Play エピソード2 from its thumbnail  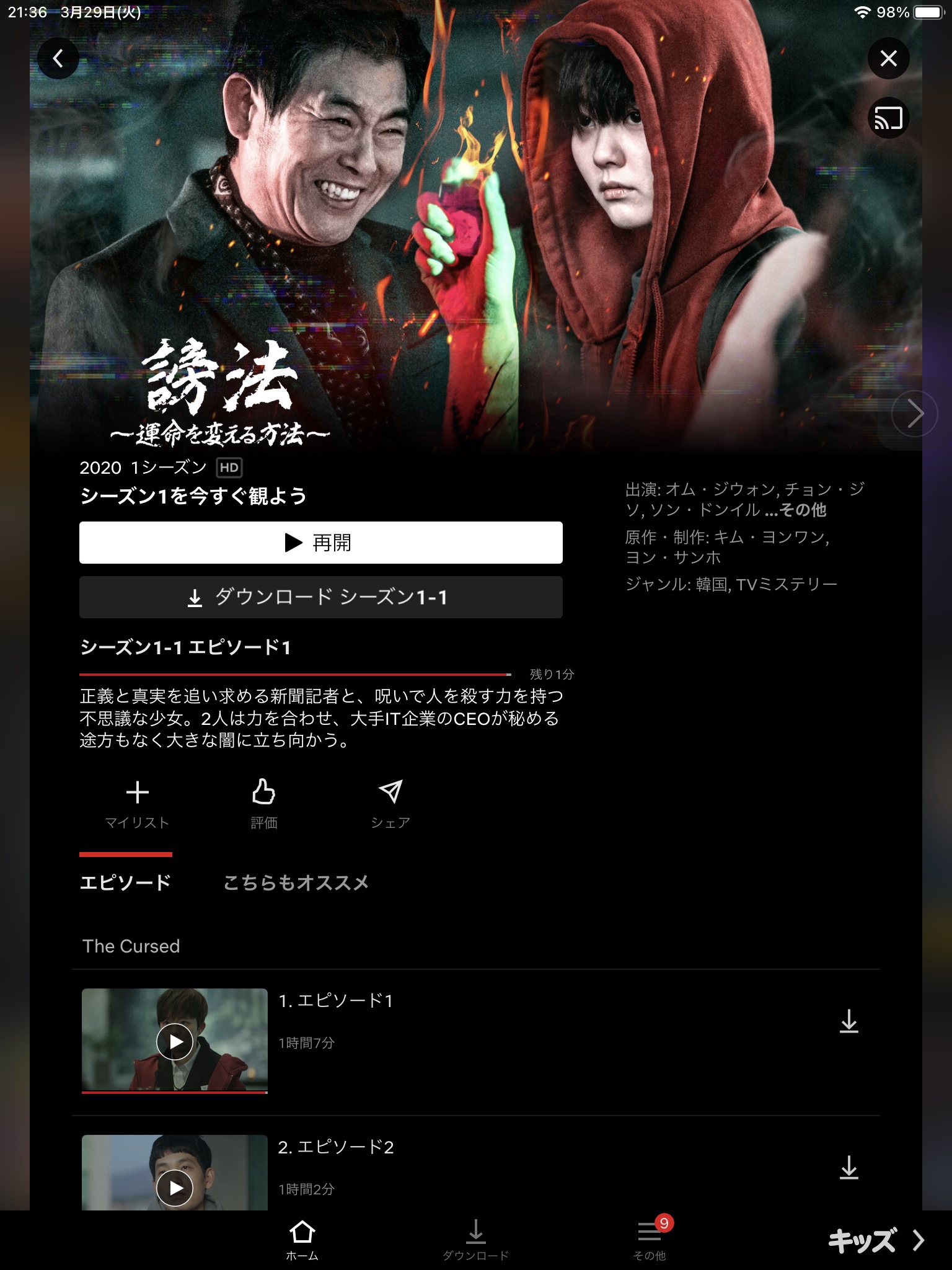(175, 1187)
